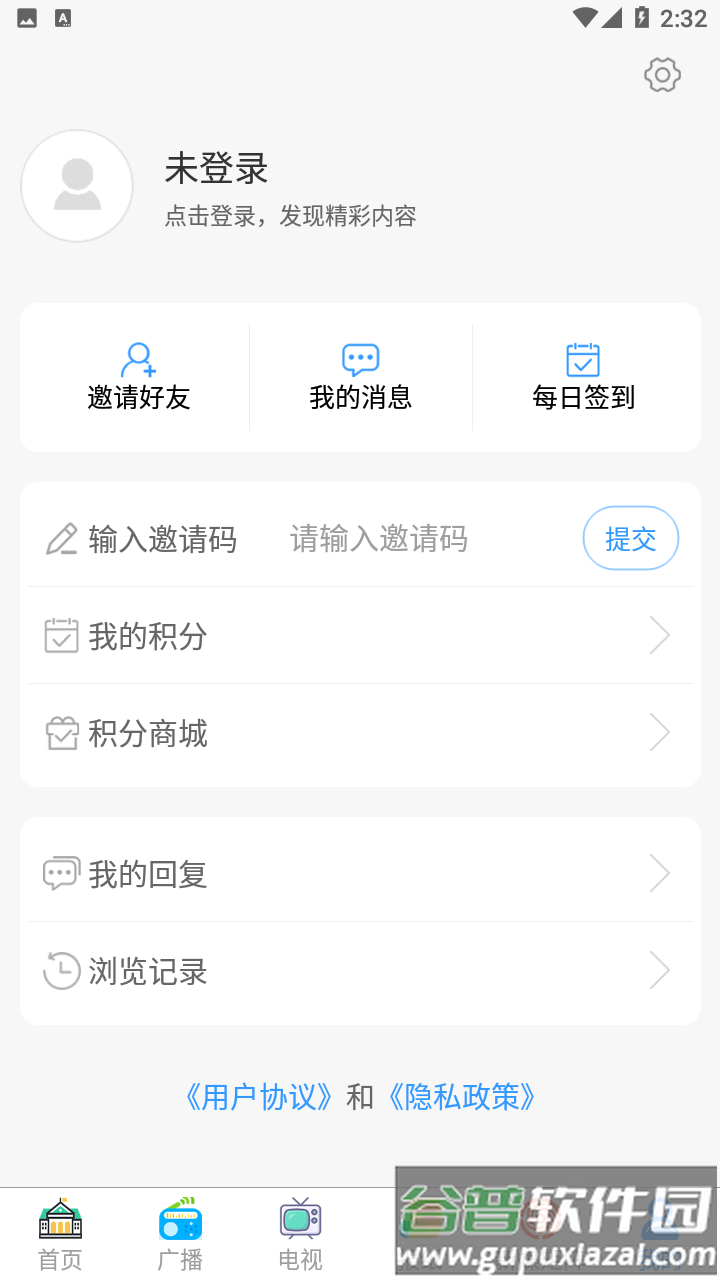Open 每日签到 daily check-in
Viewport: 720px width, 1280px height.
583,377
